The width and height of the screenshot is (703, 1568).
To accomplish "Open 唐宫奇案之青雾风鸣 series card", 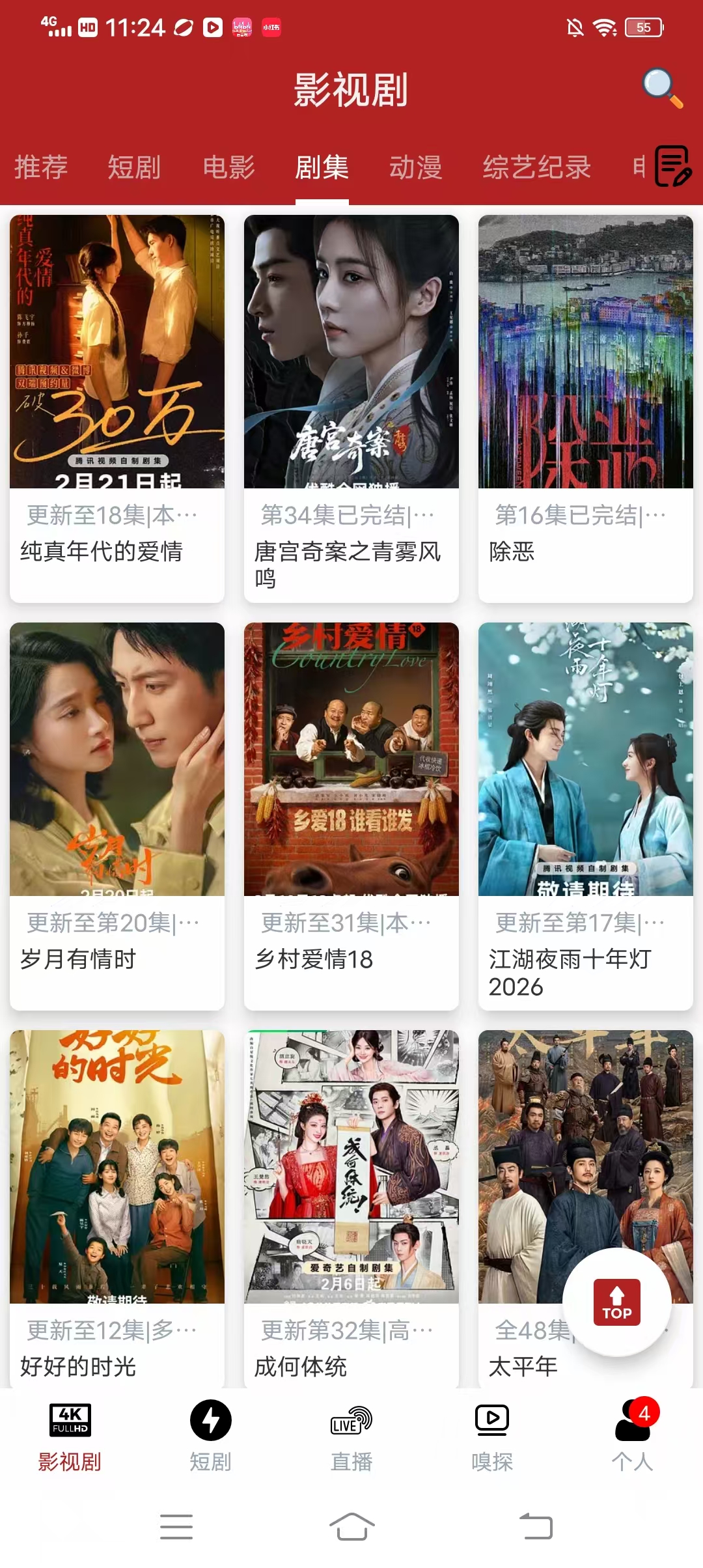I will tap(351, 408).
